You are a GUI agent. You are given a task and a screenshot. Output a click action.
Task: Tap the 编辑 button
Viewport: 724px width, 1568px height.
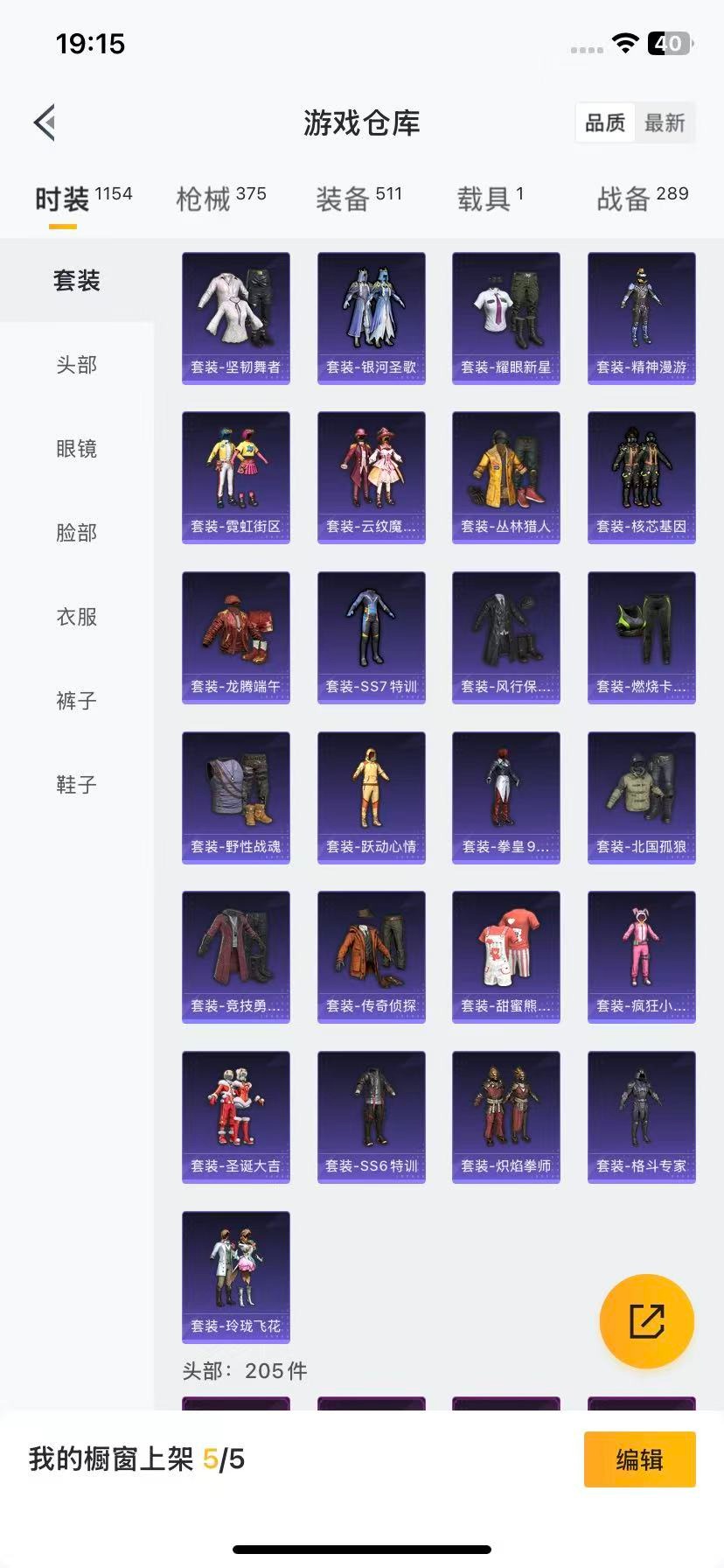639,1459
